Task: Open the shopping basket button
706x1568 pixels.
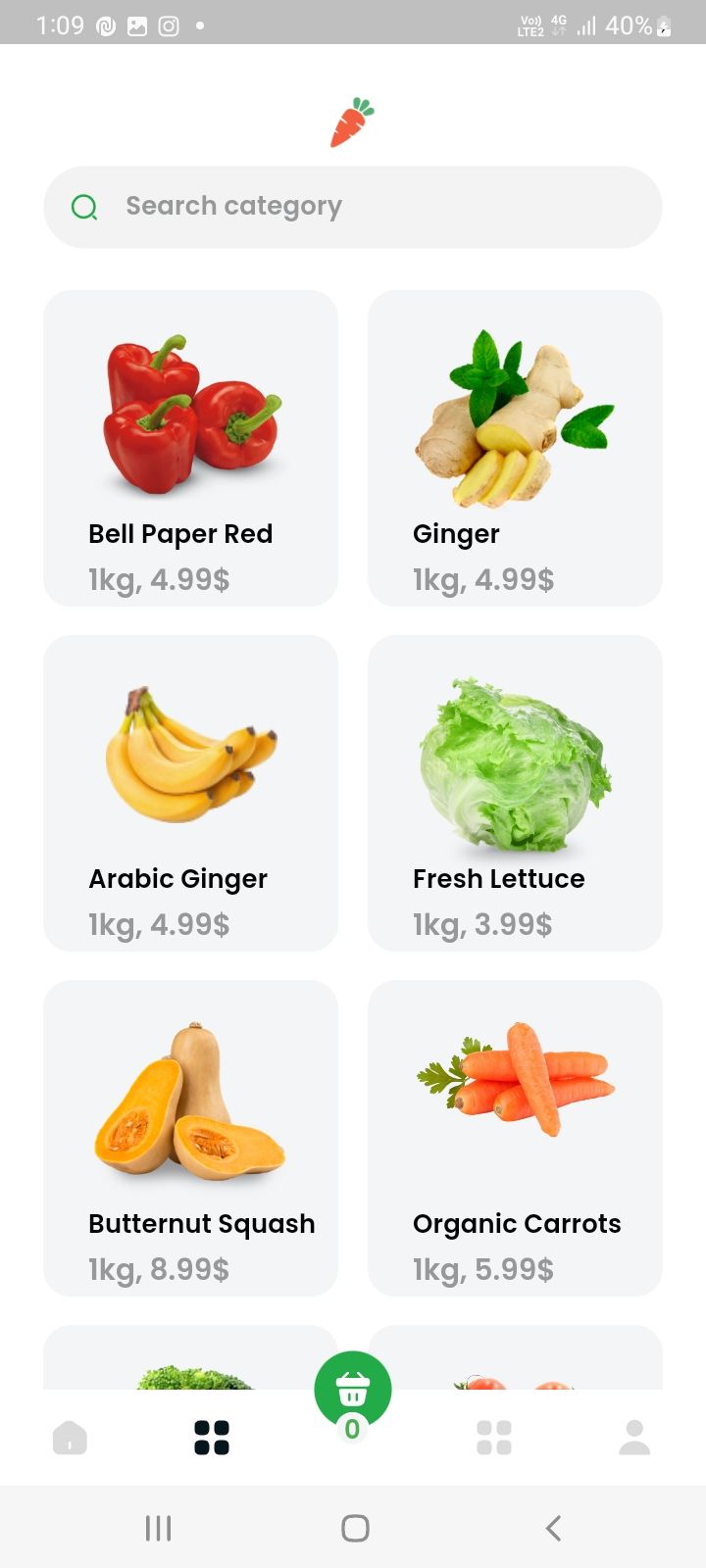Action: tap(353, 1391)
